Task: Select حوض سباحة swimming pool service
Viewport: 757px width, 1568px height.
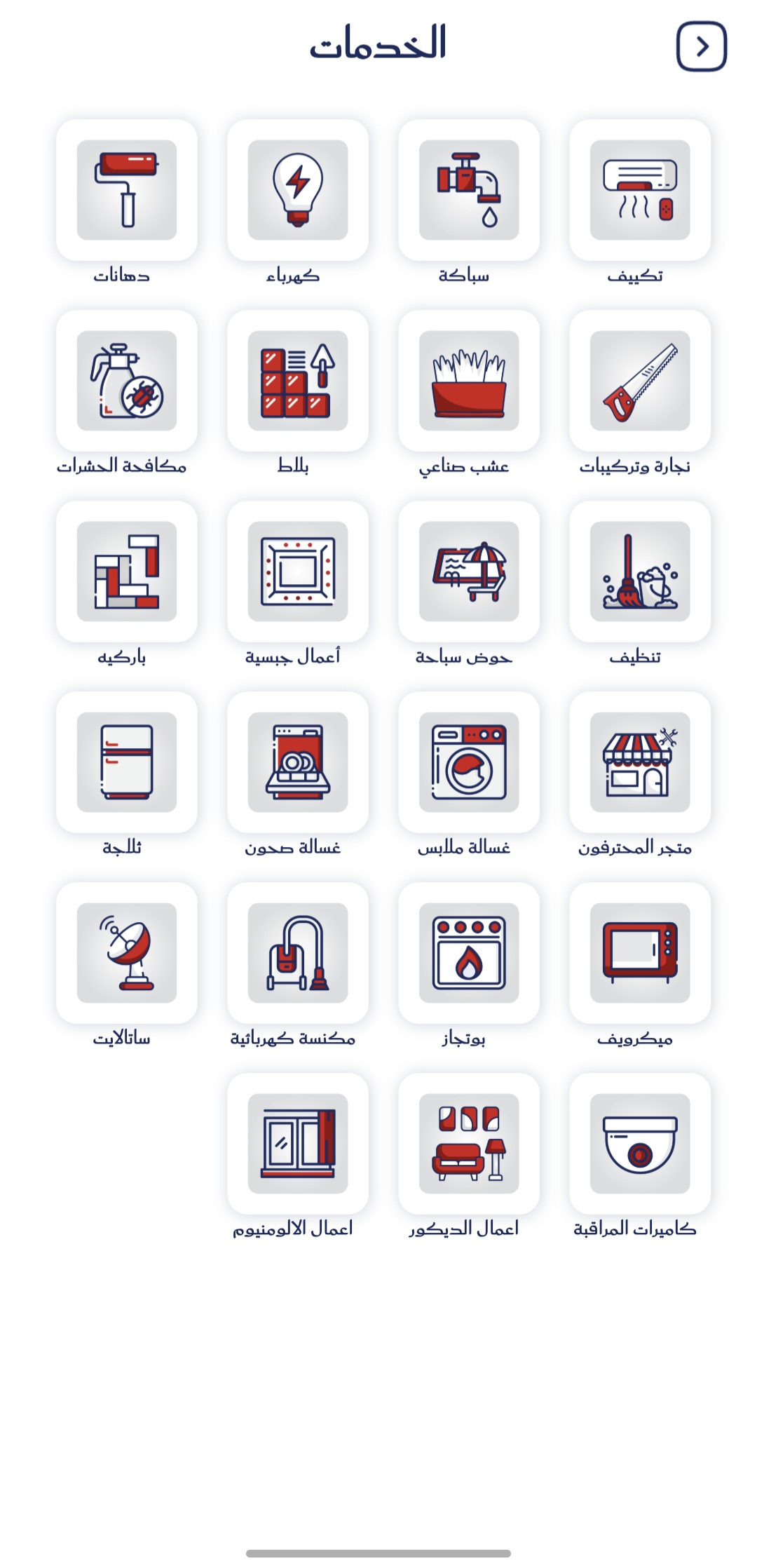Action: pyautogui.click(x=468, y=572)
